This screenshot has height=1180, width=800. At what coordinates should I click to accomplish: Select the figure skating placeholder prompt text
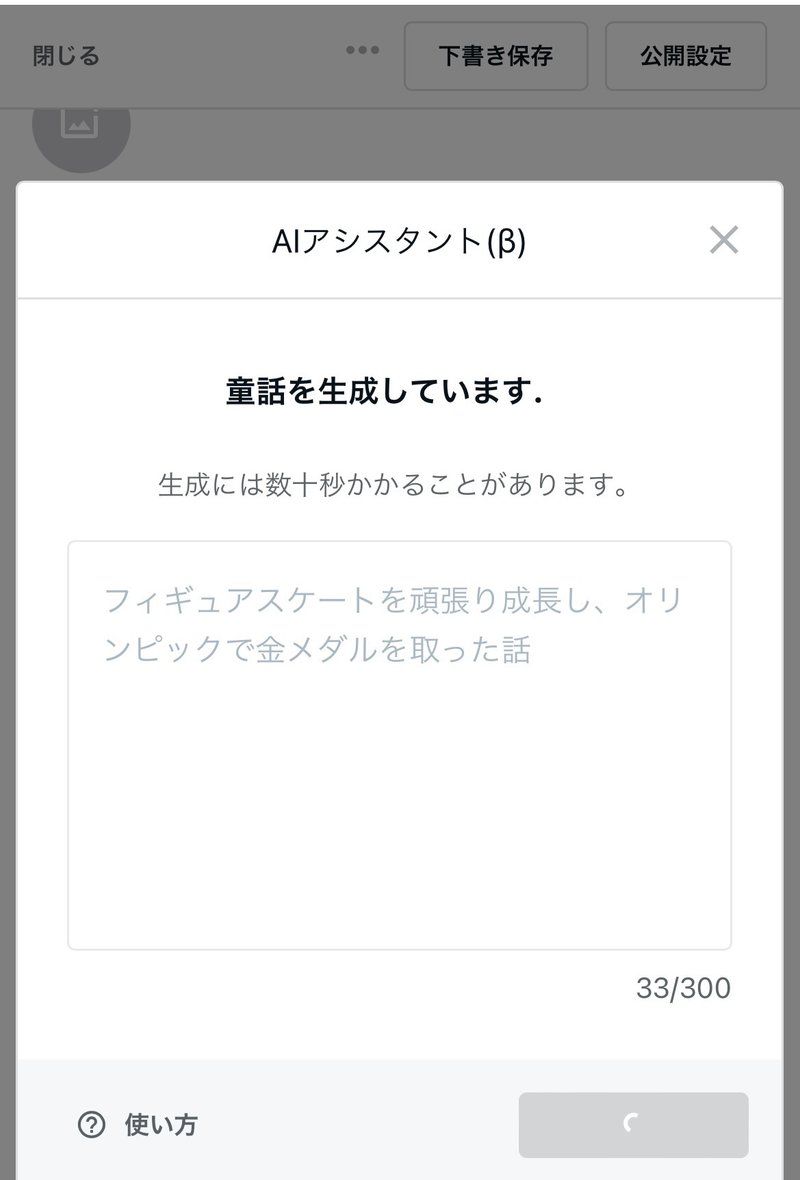point(394,620)
